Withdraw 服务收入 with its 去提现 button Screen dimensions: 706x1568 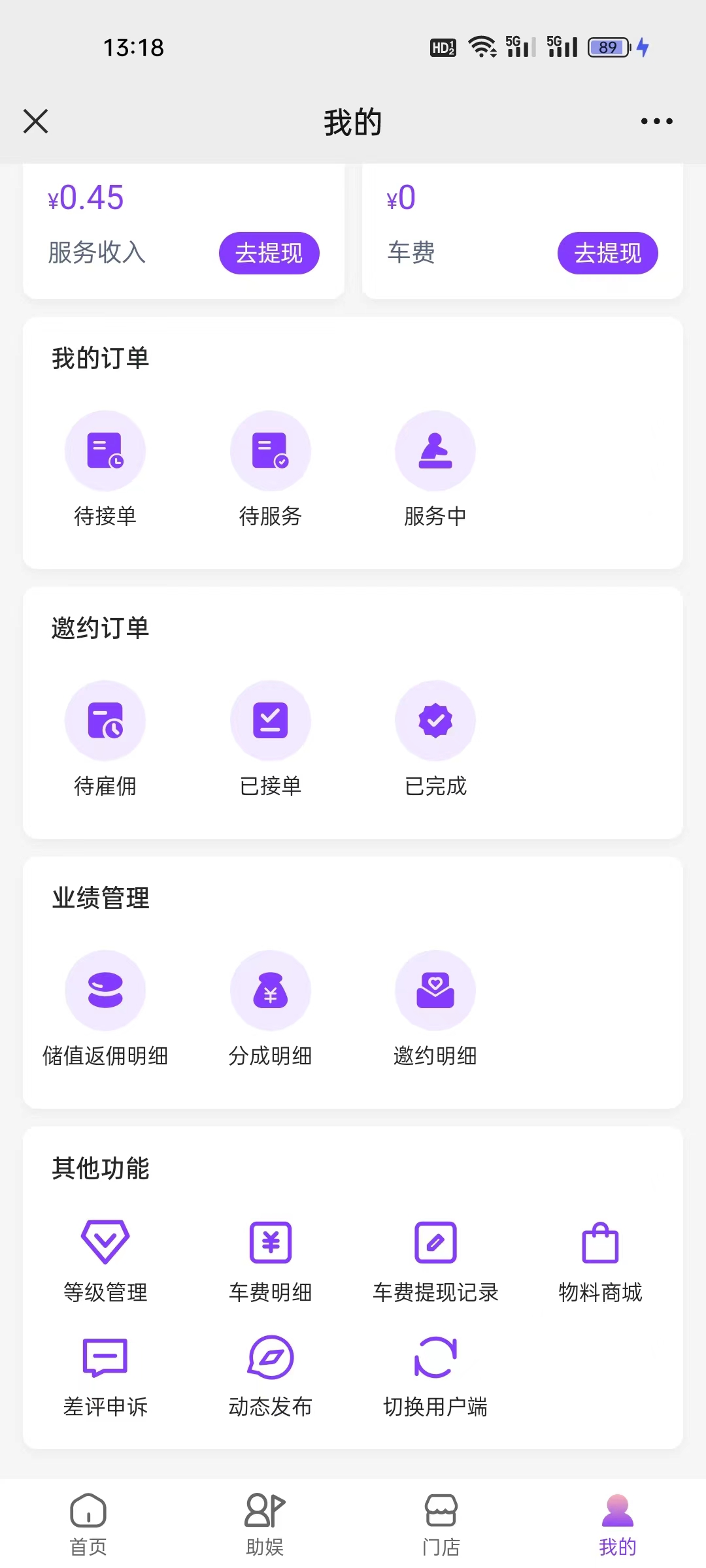pyautogui.click(x=269, y=253)
